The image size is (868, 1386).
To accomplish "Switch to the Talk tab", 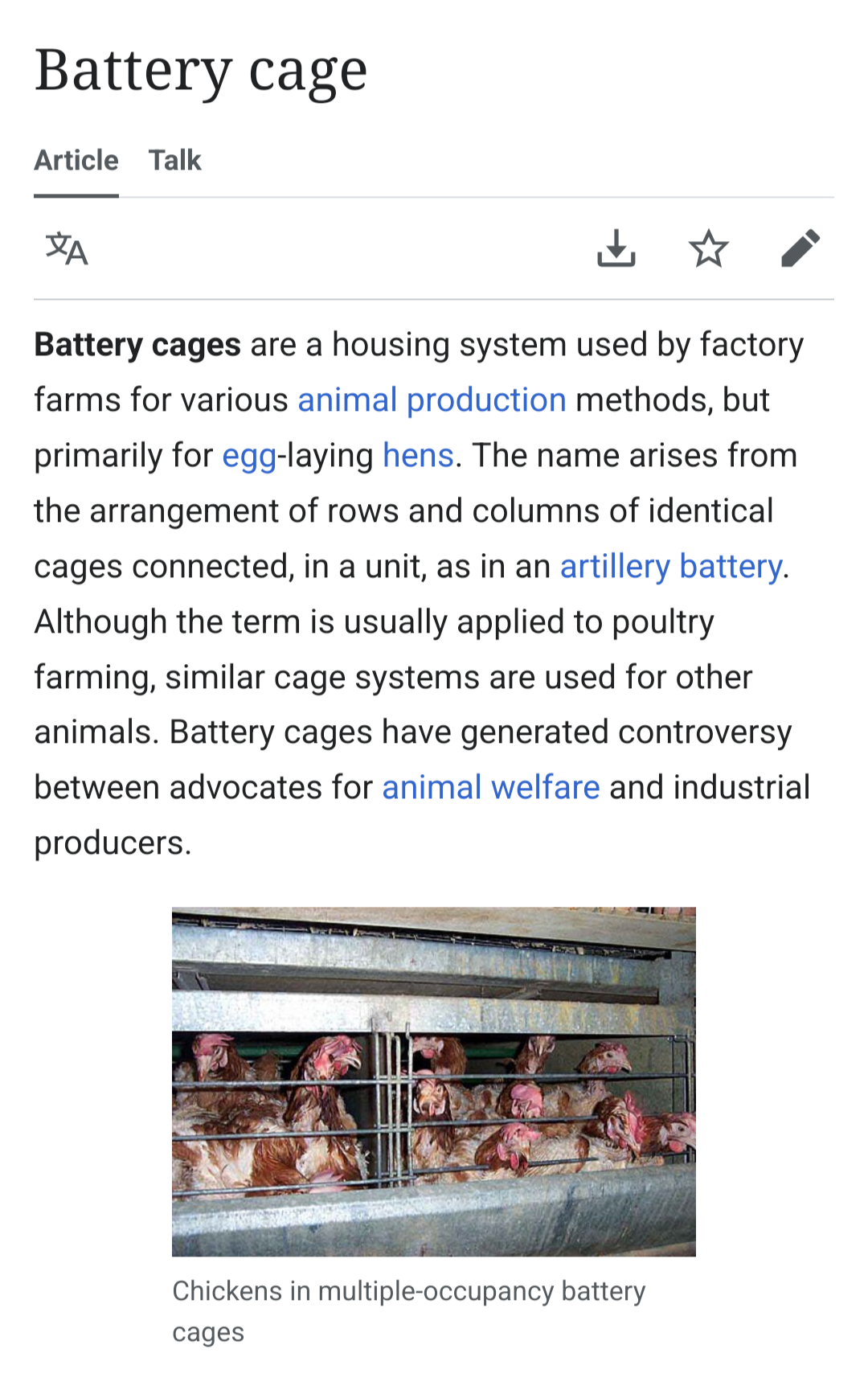I will pyautogui.click(x=174, y=160).
